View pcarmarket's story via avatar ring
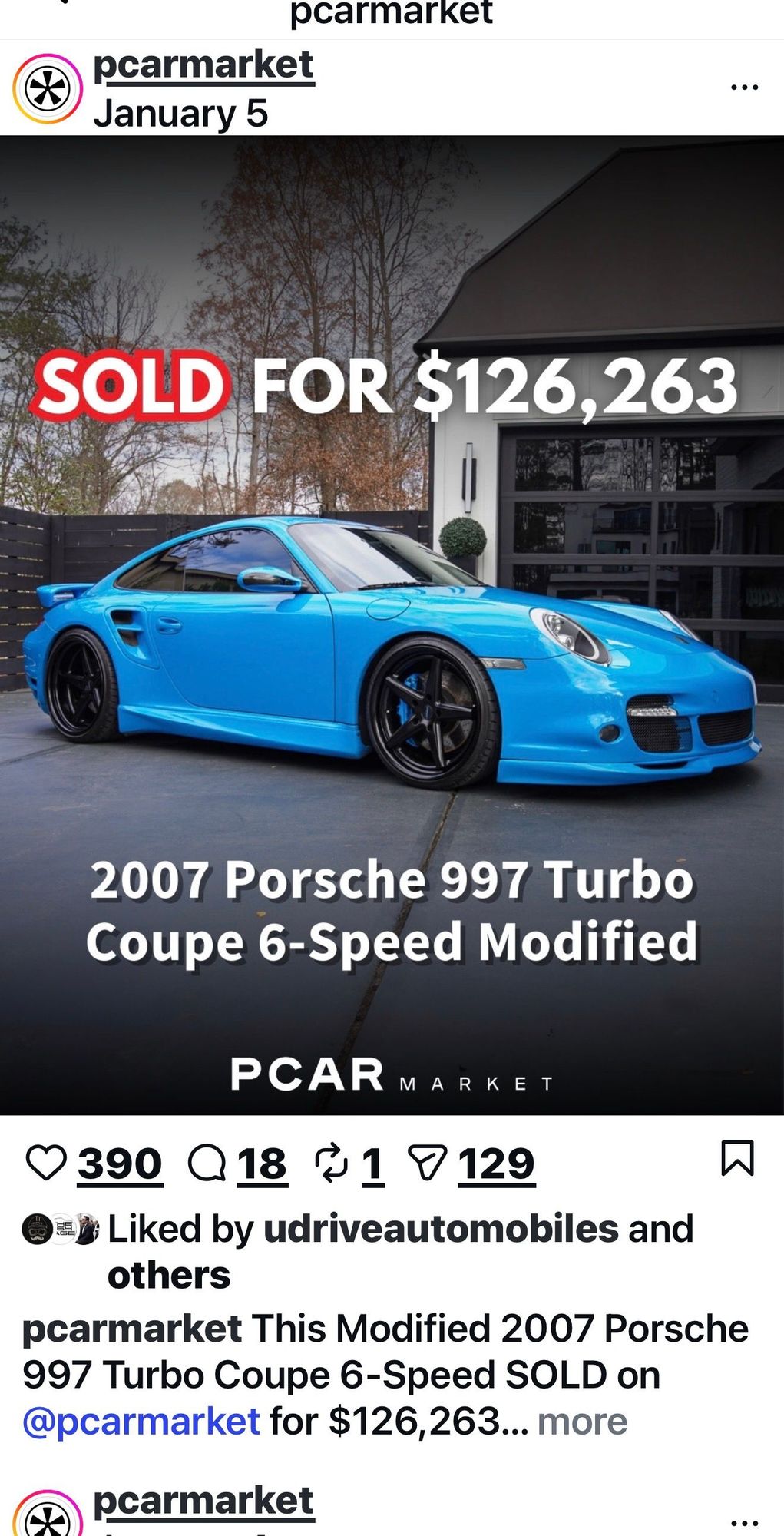This screenshot has height=1536, width=784. click(x=48, y=89)
